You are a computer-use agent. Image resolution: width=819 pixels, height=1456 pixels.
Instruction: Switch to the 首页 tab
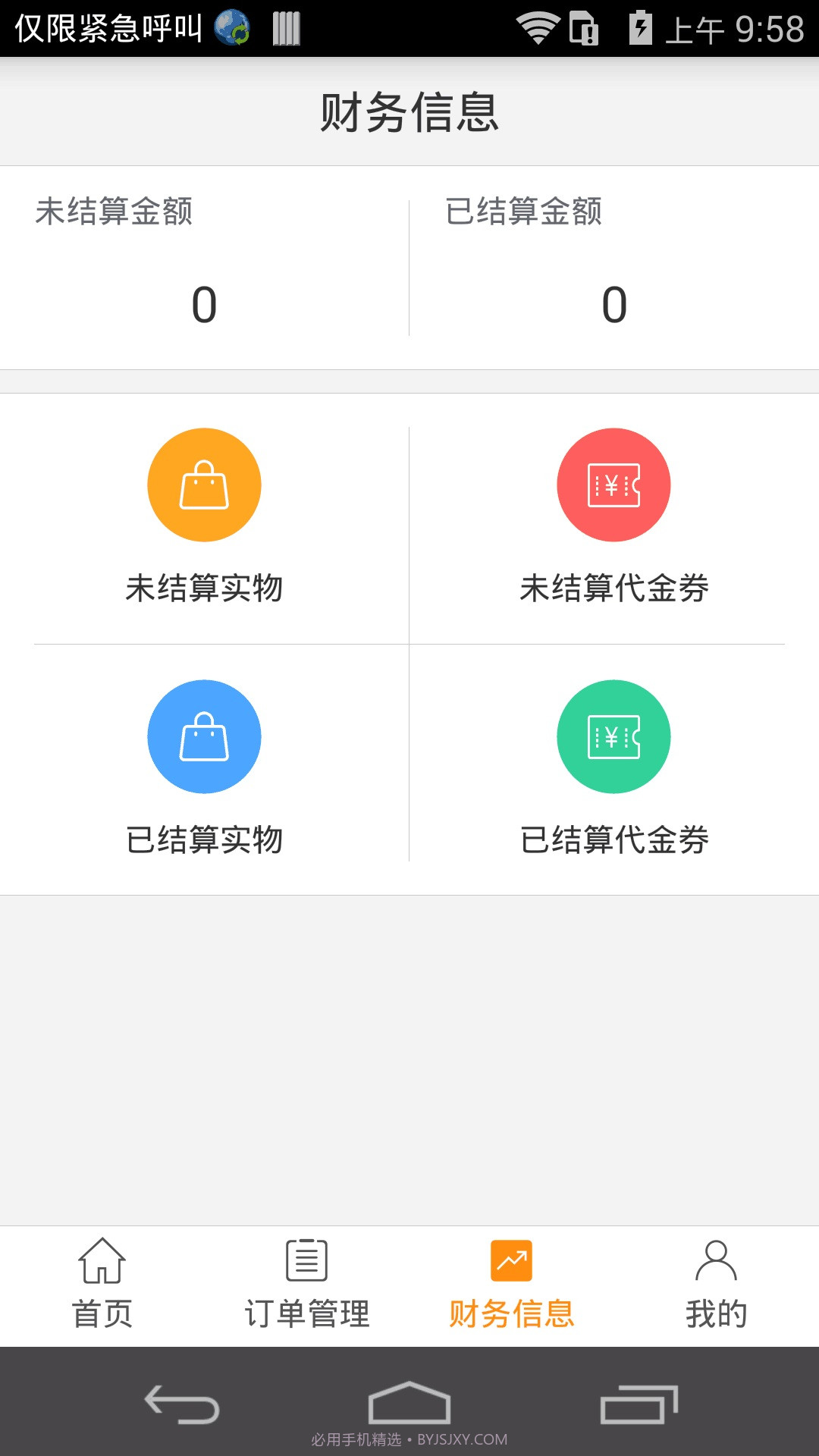(x=102, y=1310)
